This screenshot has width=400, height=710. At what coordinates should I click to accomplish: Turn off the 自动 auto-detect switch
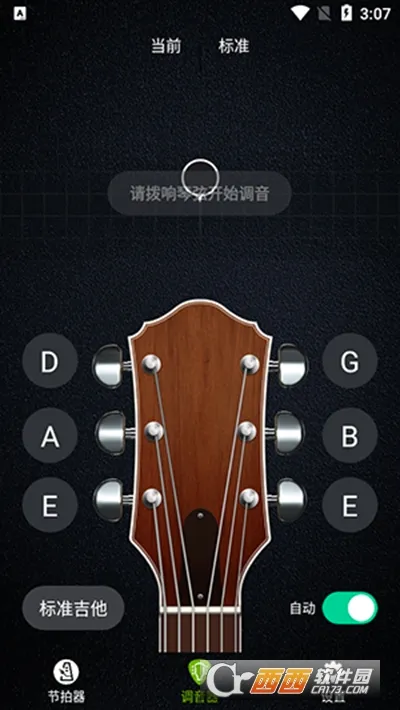(x=350, y=609)
